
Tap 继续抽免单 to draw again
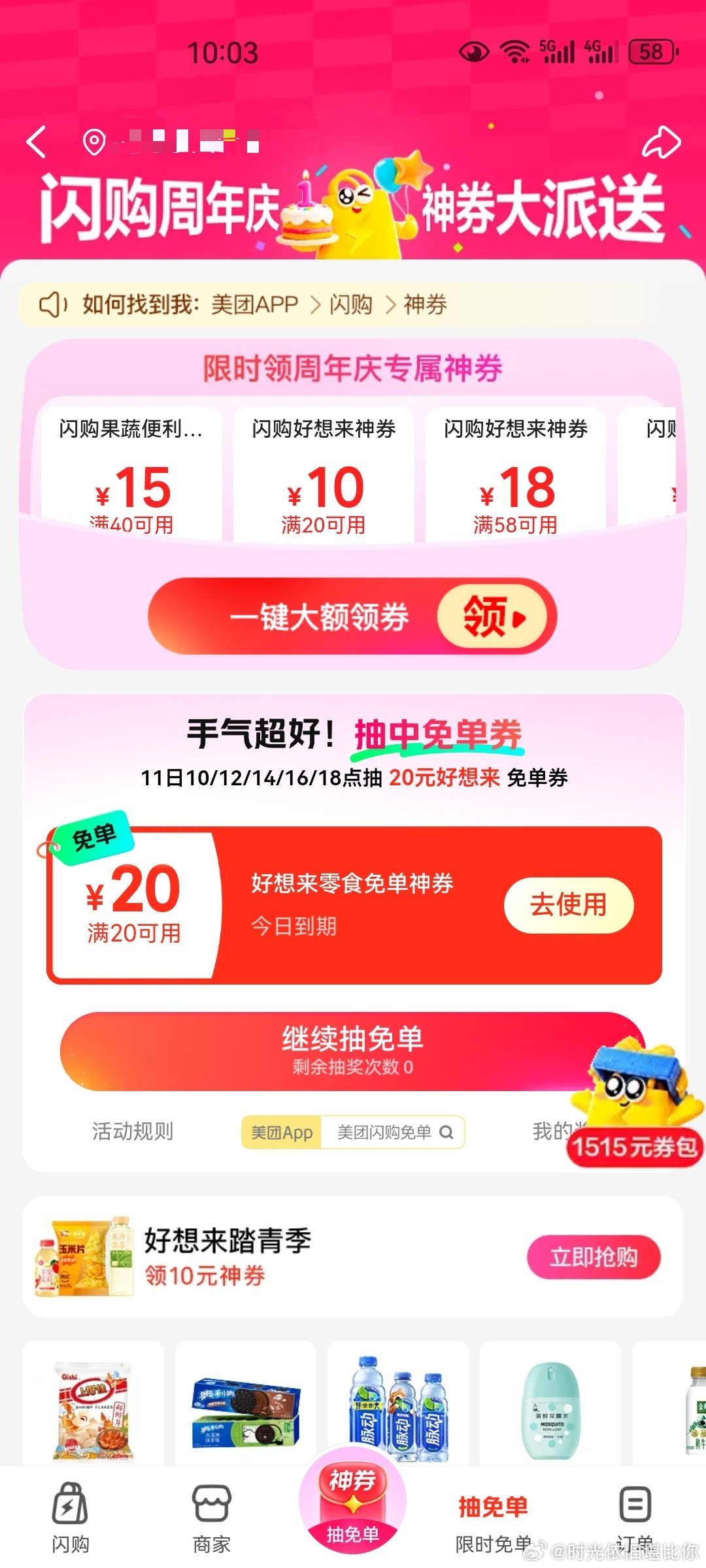click(x=352, y=1051)
